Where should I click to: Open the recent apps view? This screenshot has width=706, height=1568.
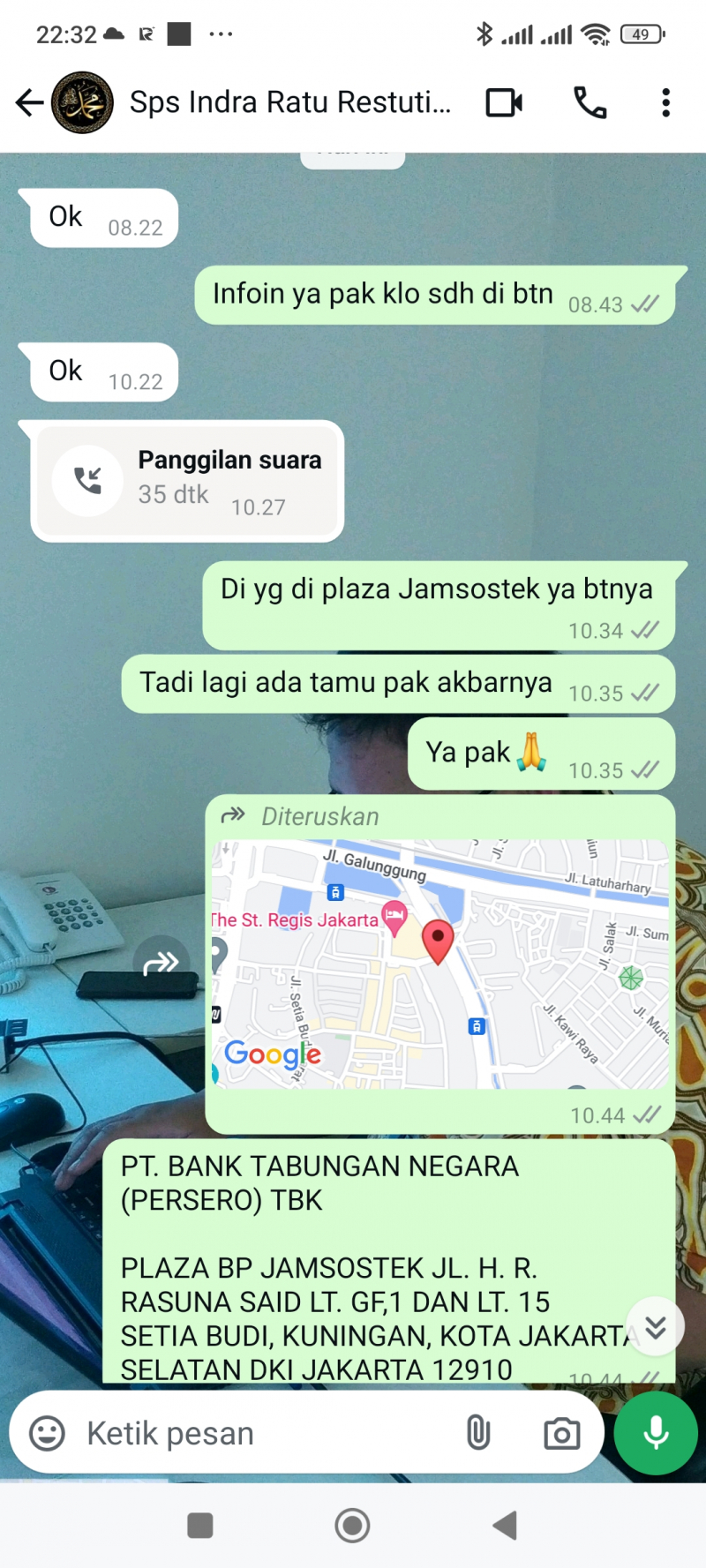click(200, 1525)
